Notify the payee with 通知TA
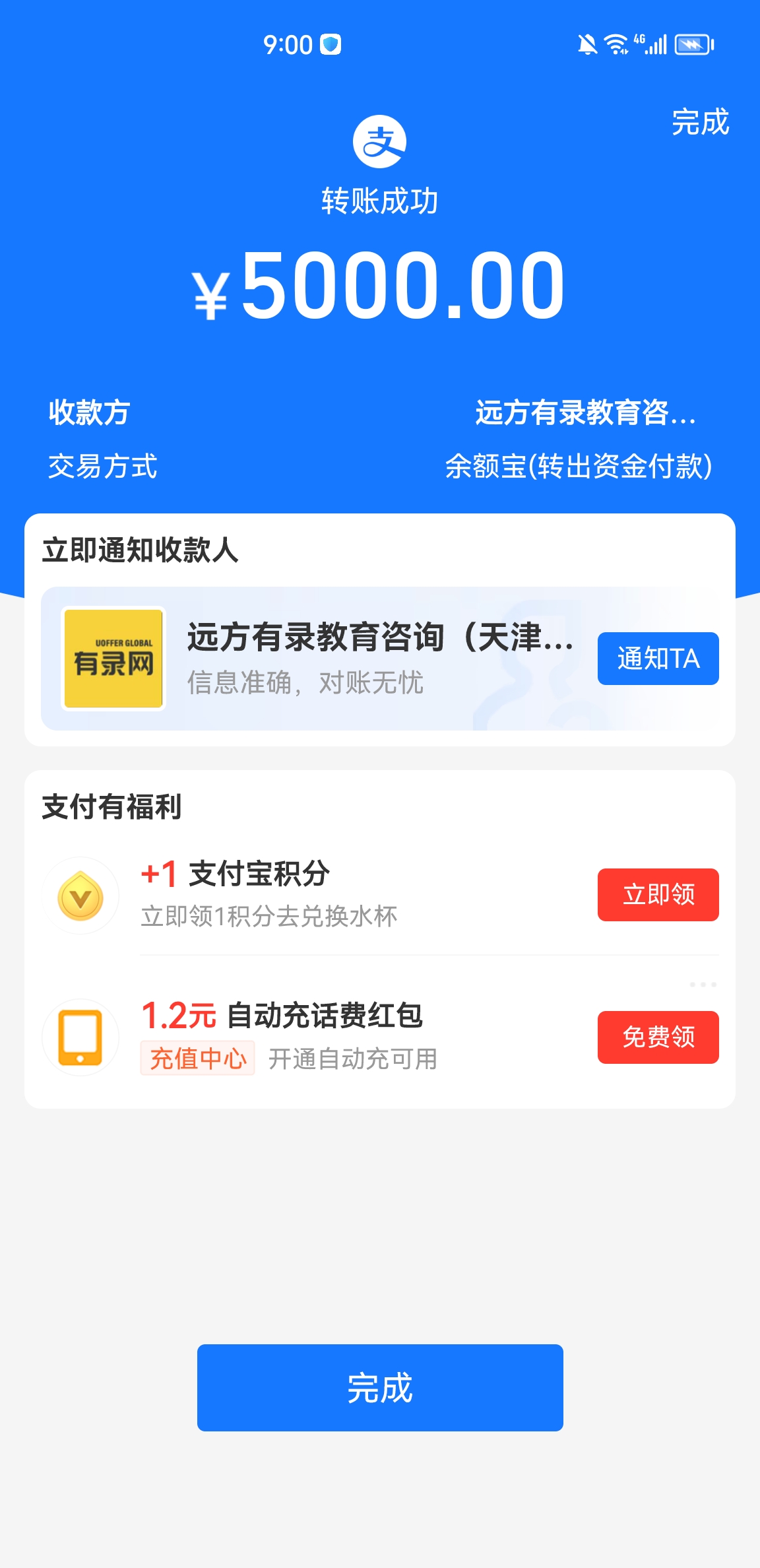The image size is (760, 1568). pos(658,659)
